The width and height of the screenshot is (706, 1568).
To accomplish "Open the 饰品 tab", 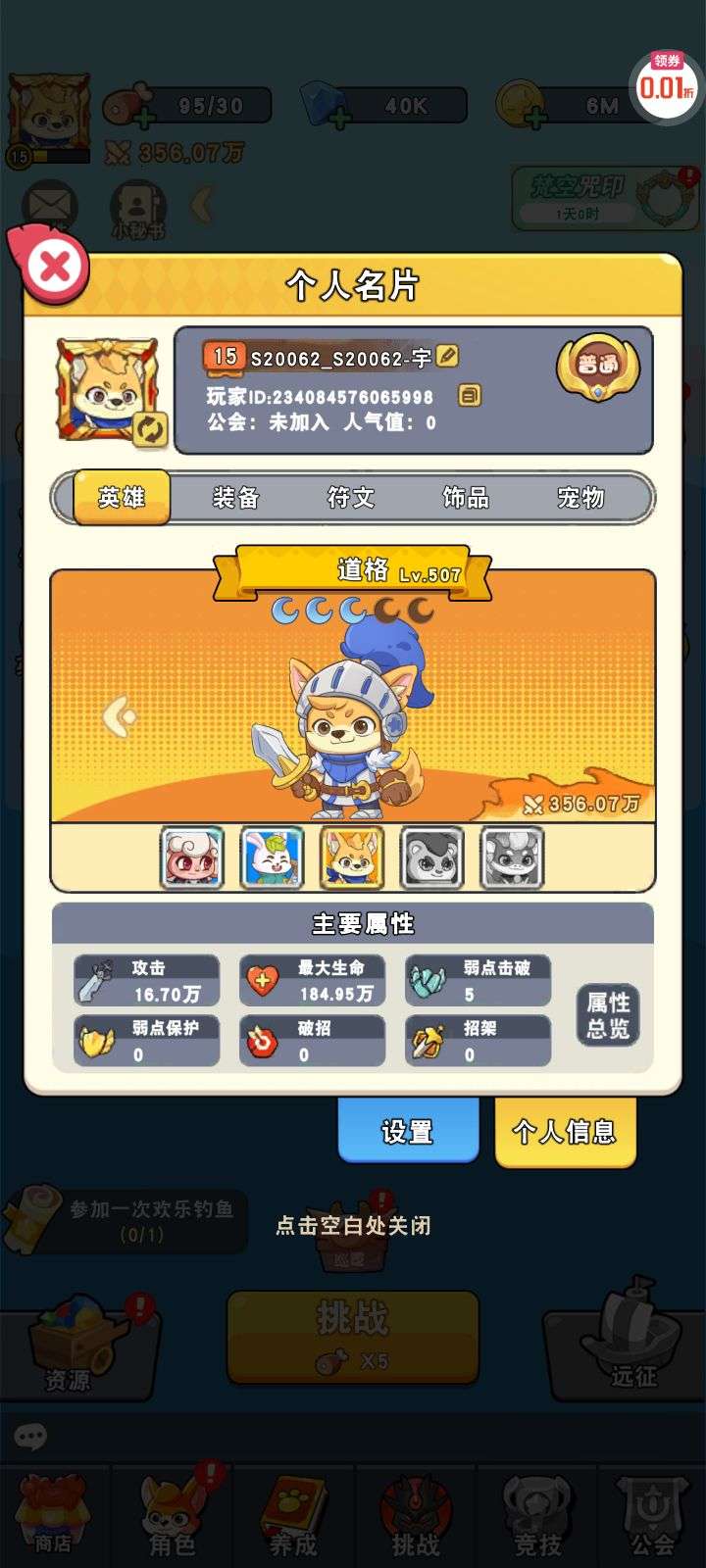I will 466,498.
